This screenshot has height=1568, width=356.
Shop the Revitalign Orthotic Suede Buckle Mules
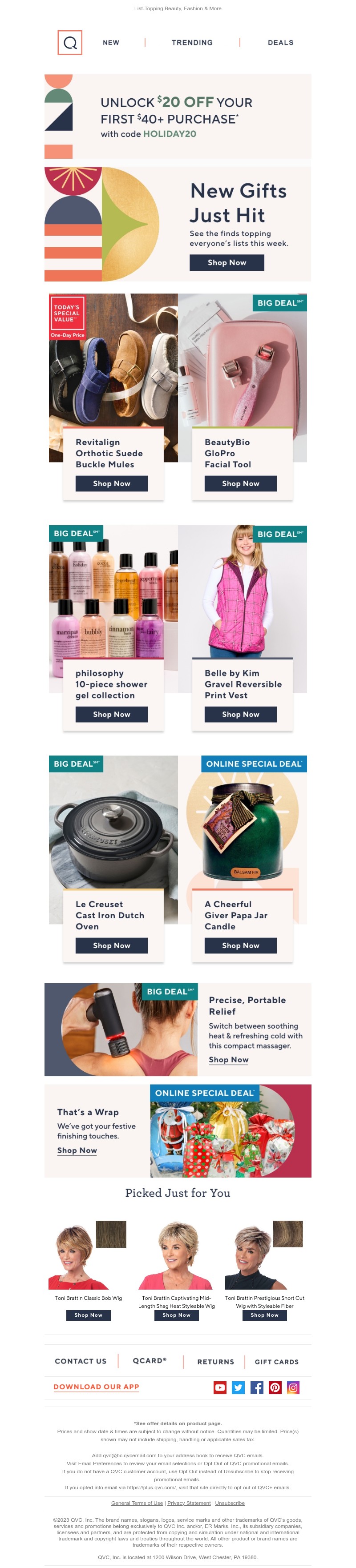[x=112, y=483]
